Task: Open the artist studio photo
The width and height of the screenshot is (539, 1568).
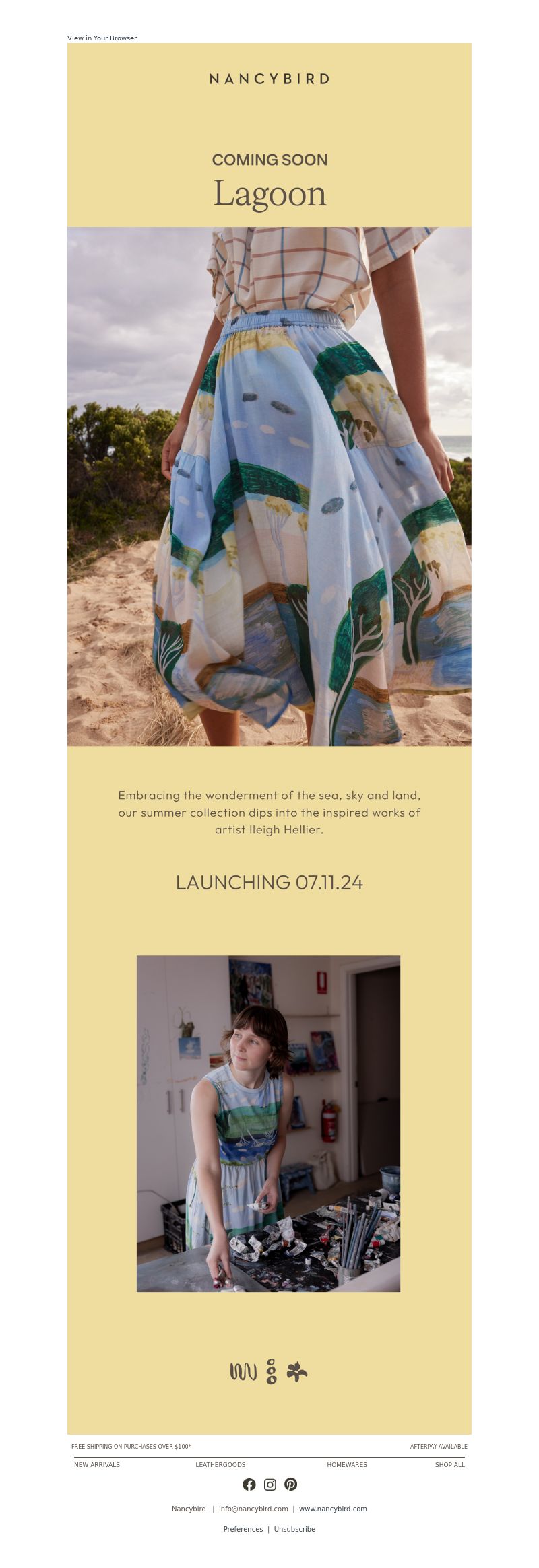Action: tap(268, 1123)
